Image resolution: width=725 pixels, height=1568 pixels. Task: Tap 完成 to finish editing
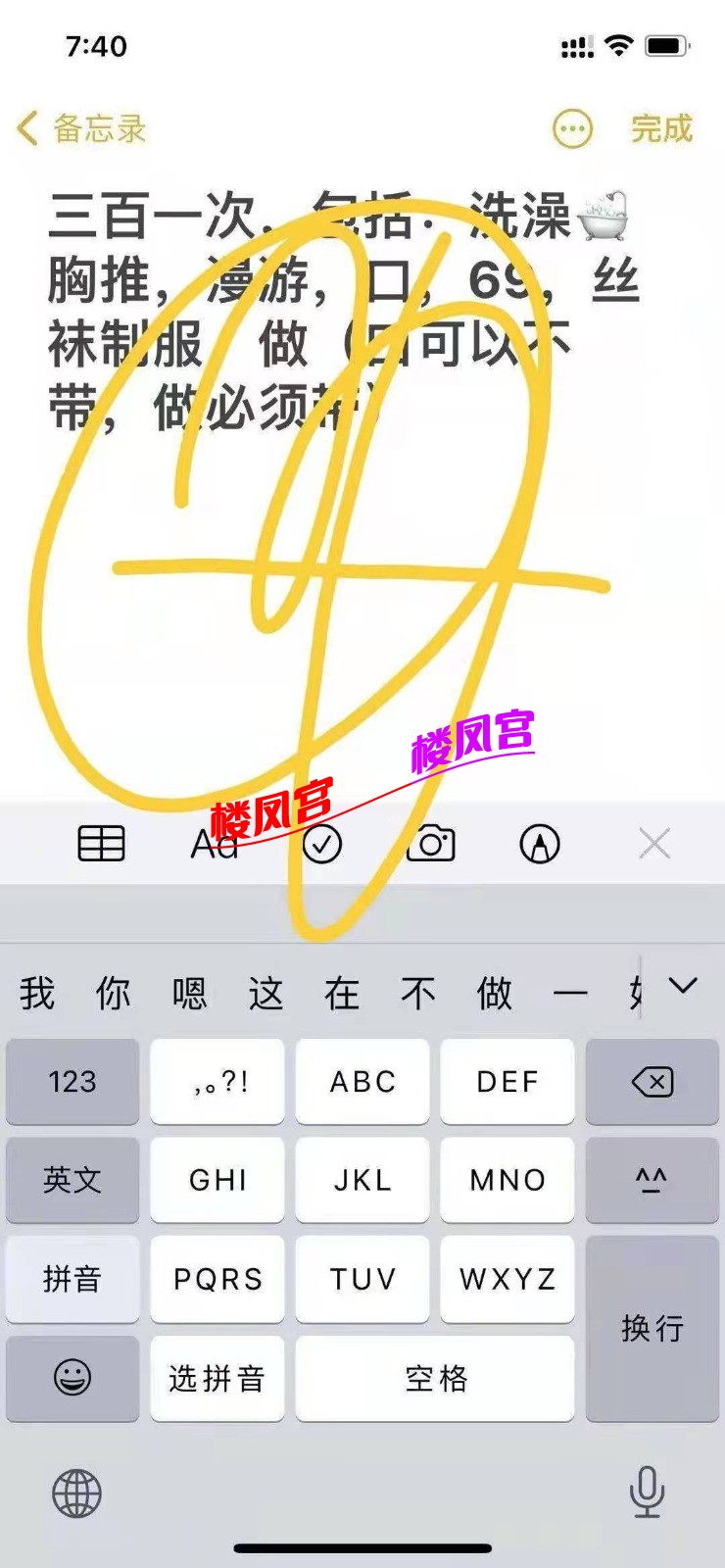661,128
